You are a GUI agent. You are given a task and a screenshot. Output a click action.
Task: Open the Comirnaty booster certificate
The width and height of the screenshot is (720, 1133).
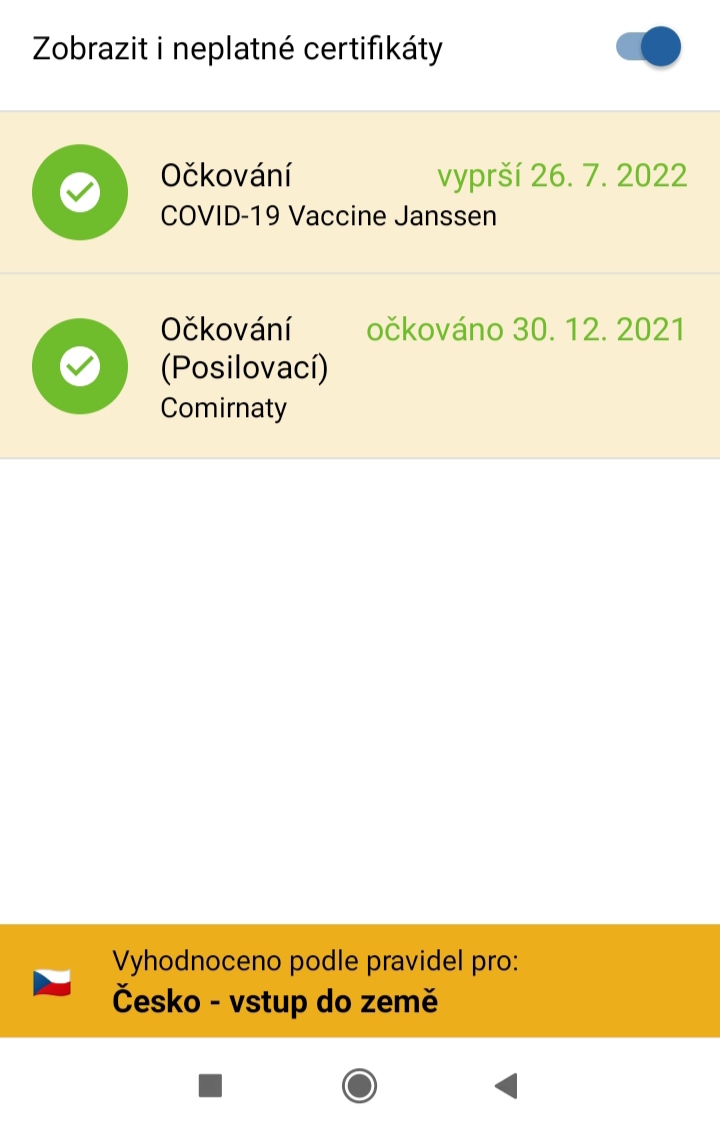tap(360, 366)
